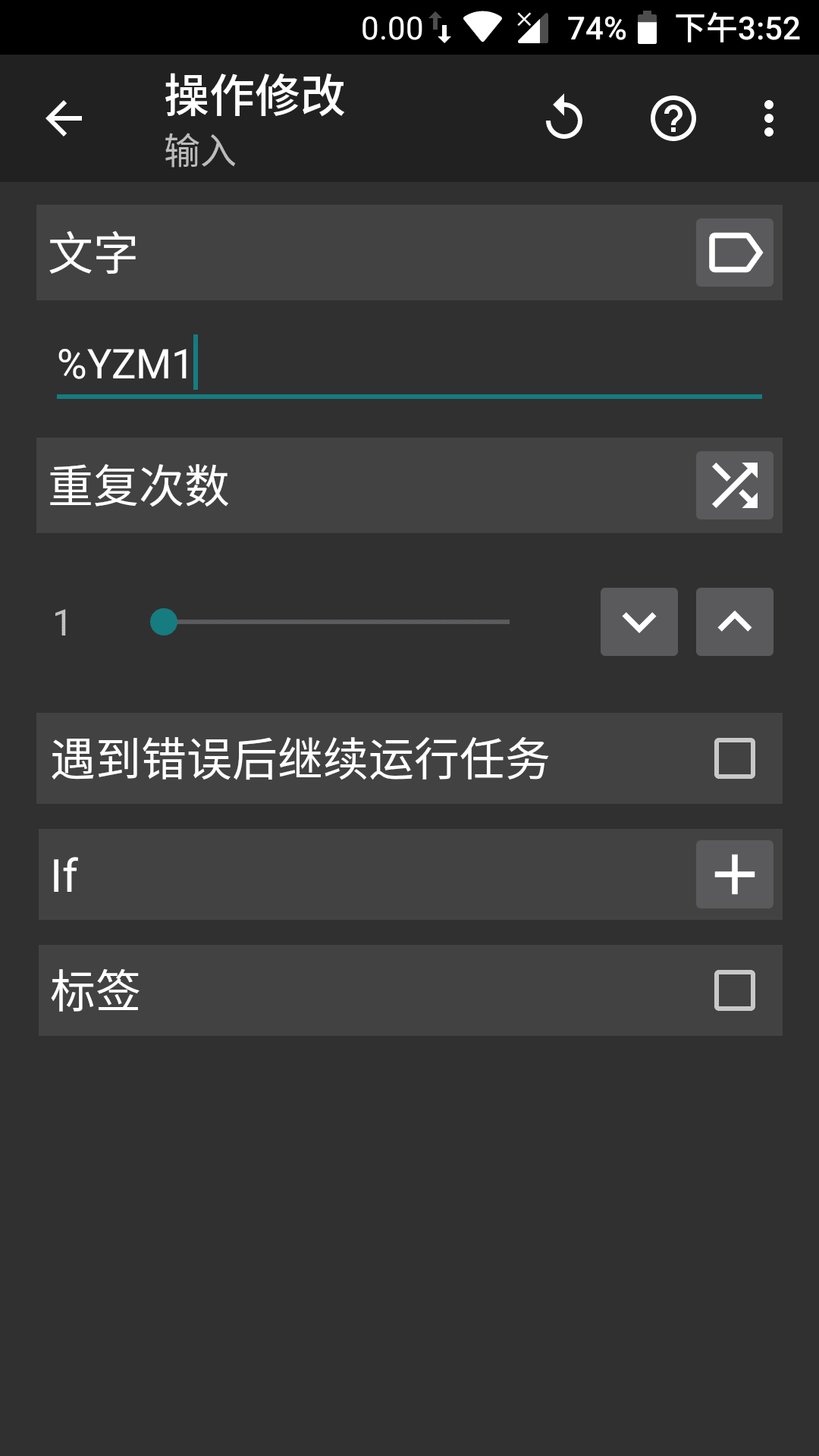Focus the %YZM1 text input field
819x1456 pixels.
point(409,366)
